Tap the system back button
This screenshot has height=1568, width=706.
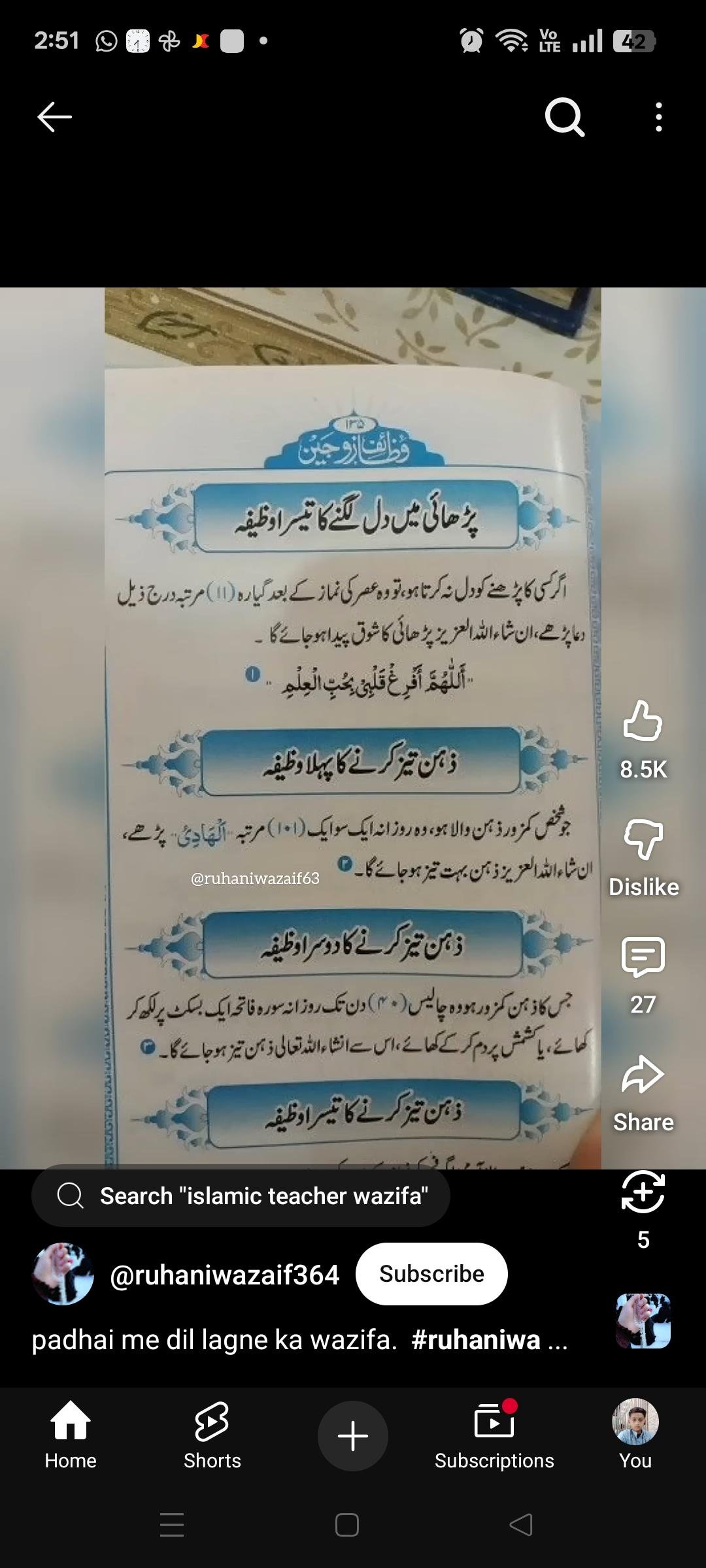[521, 1526]
